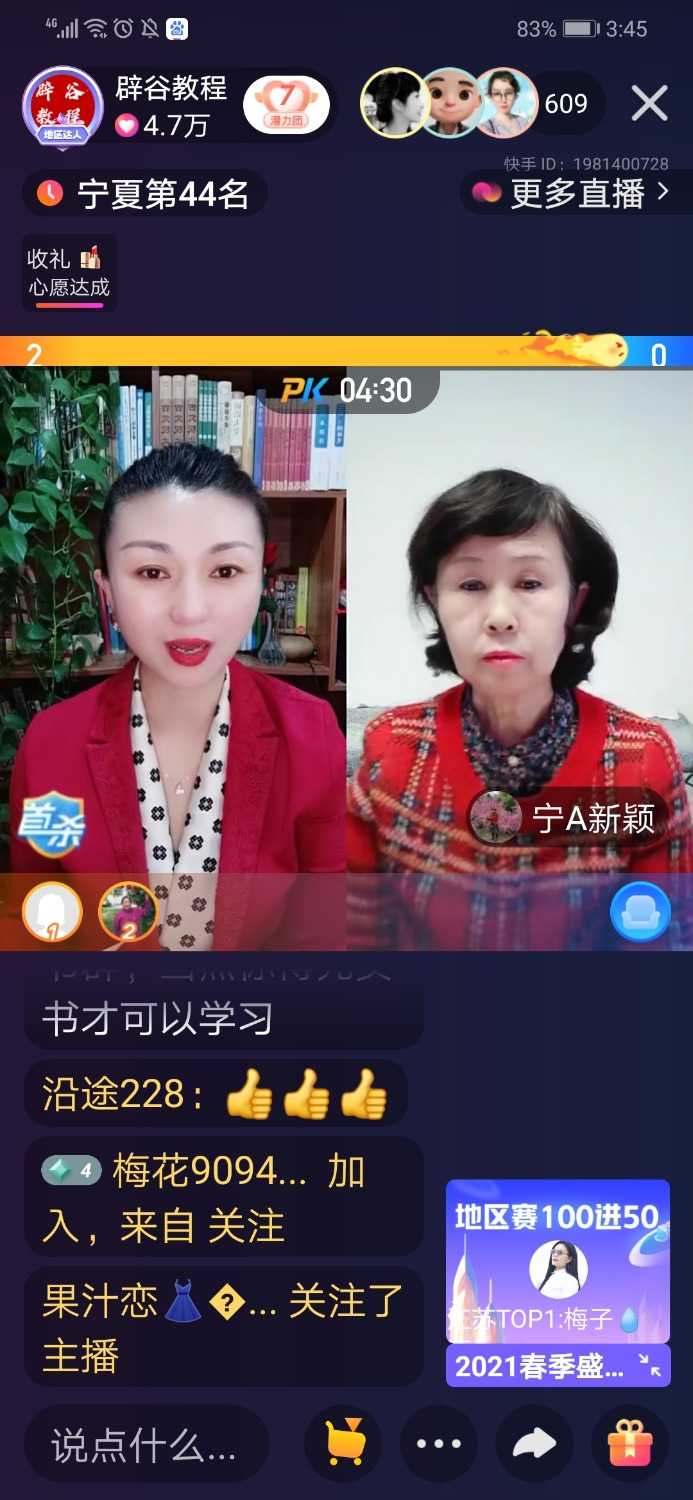Image resolution: width=693 pixels, height=1500 pixels.
Task: Open the 收礼 心愿达成 wish card
Action: coord(69,273)
